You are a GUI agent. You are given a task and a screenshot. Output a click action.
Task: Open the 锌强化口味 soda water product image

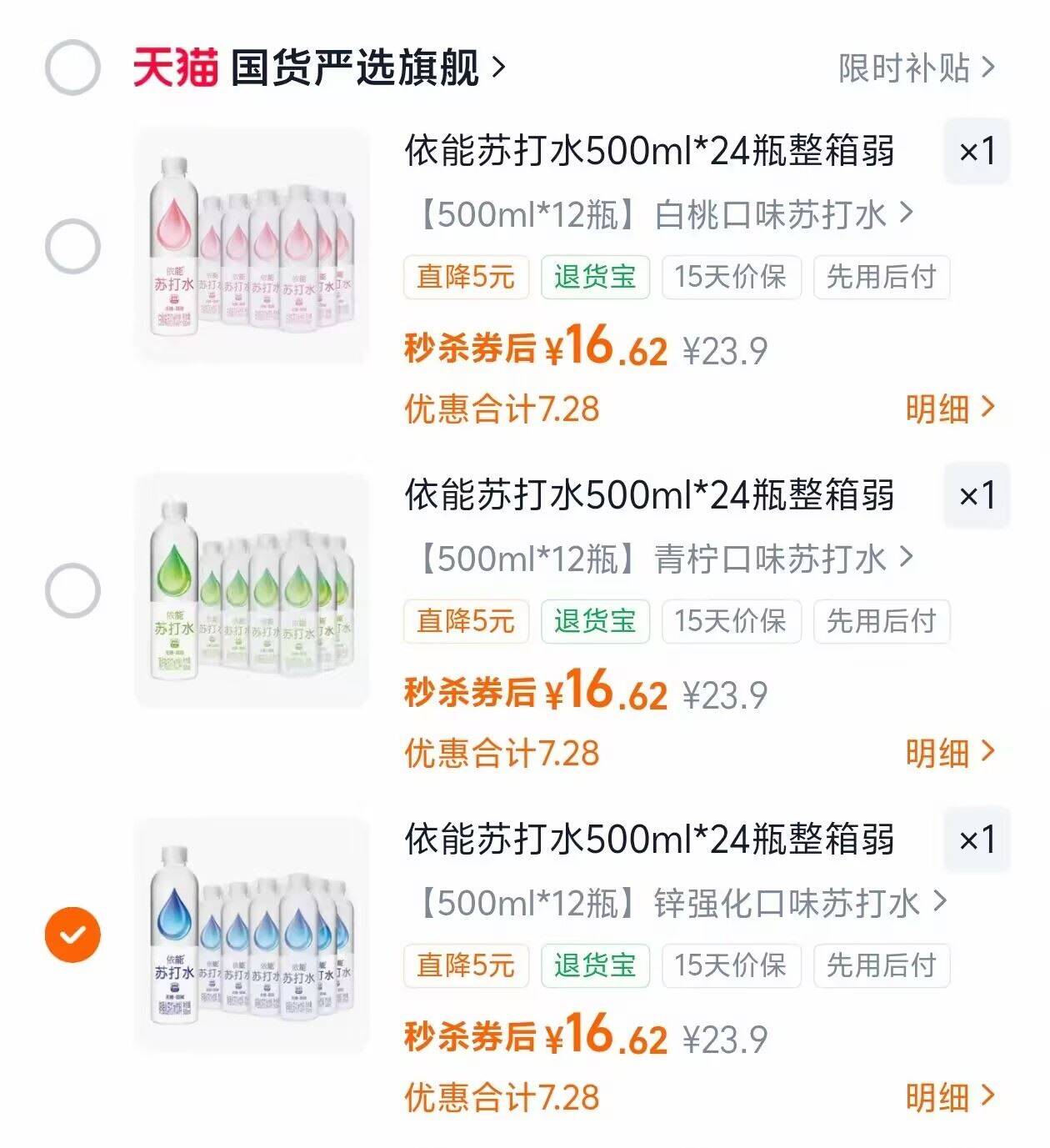251,935
